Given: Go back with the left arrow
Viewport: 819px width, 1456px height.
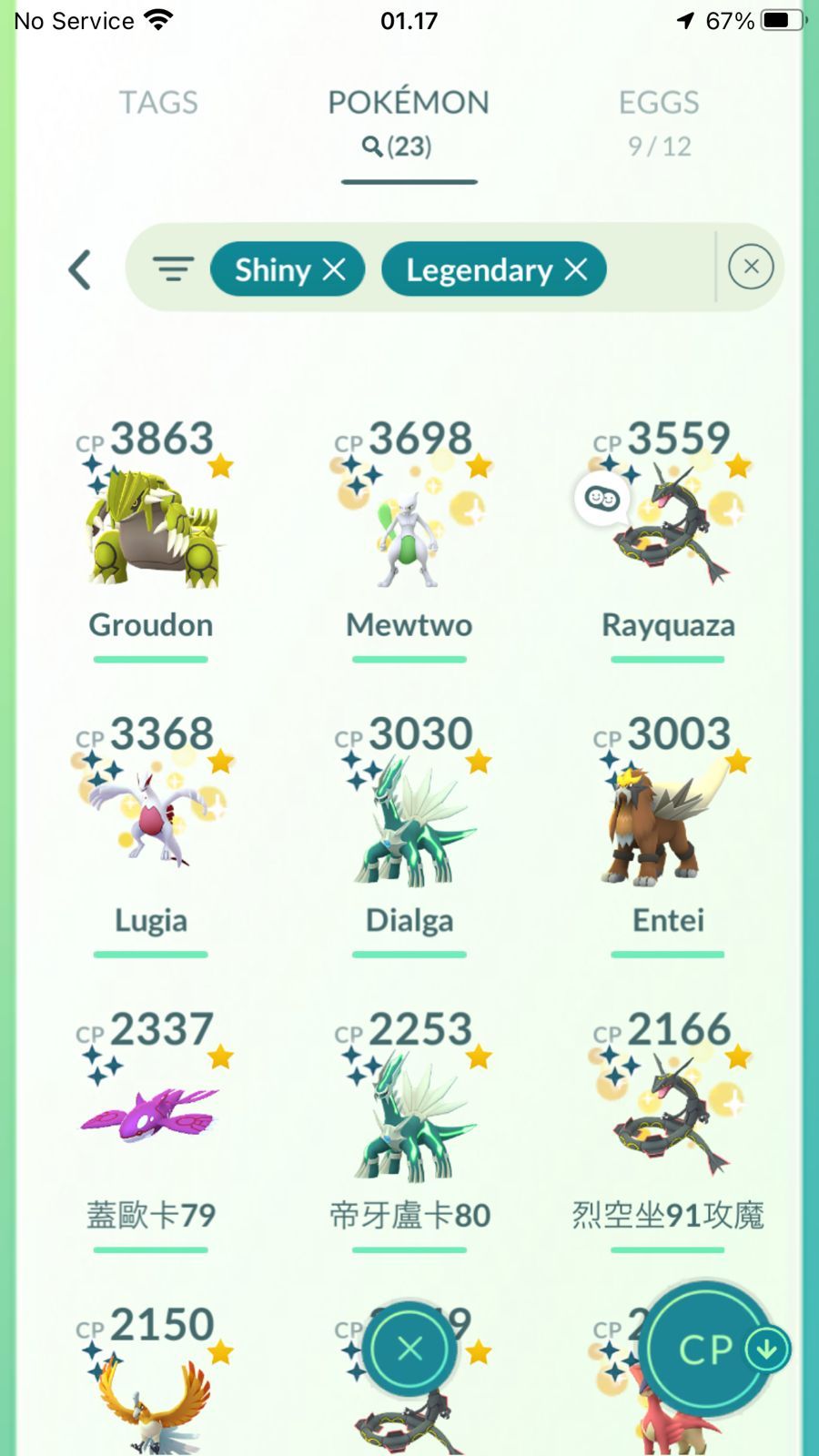Looking at the screenshot, I should click(80, 269).
